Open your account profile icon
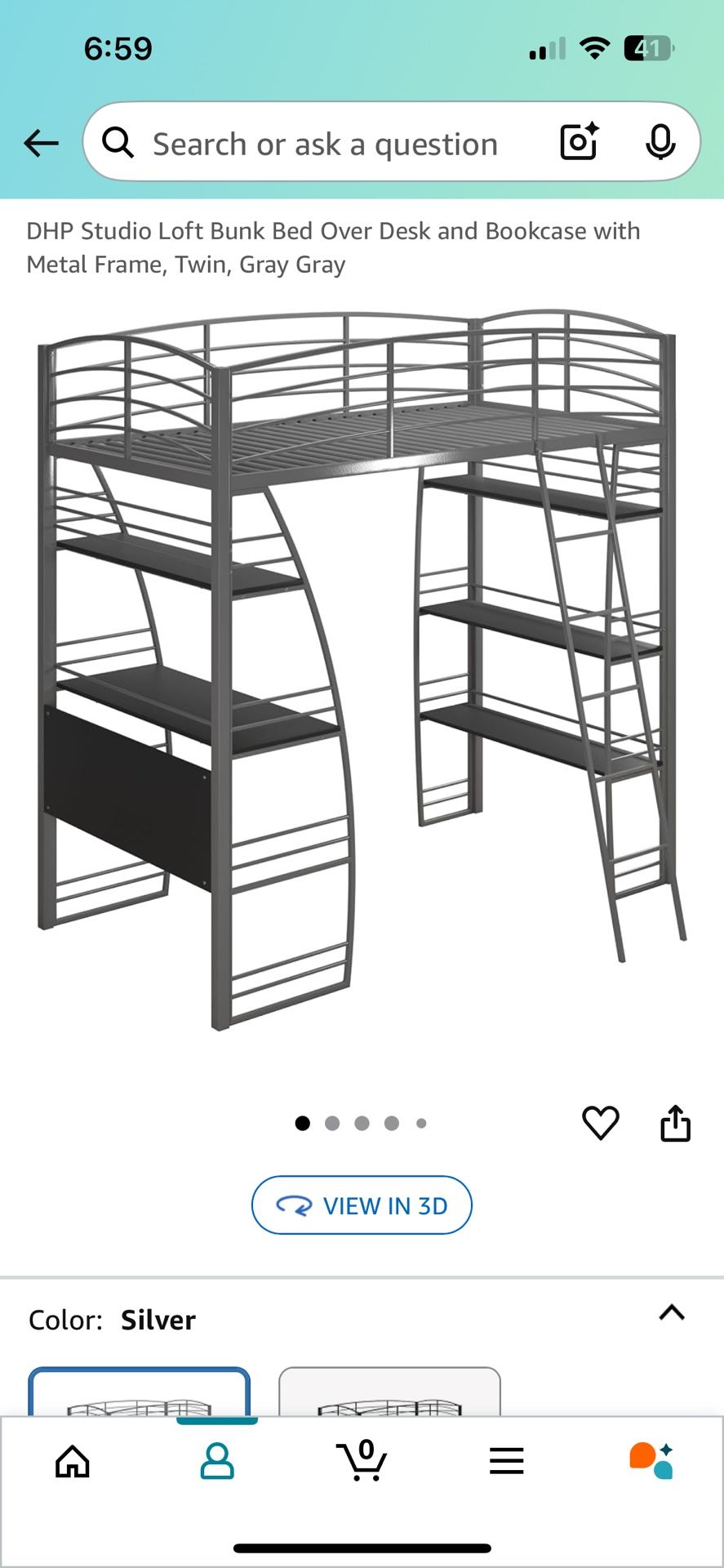Viewport: 724px width, 1568px height. coord(216,1462)
